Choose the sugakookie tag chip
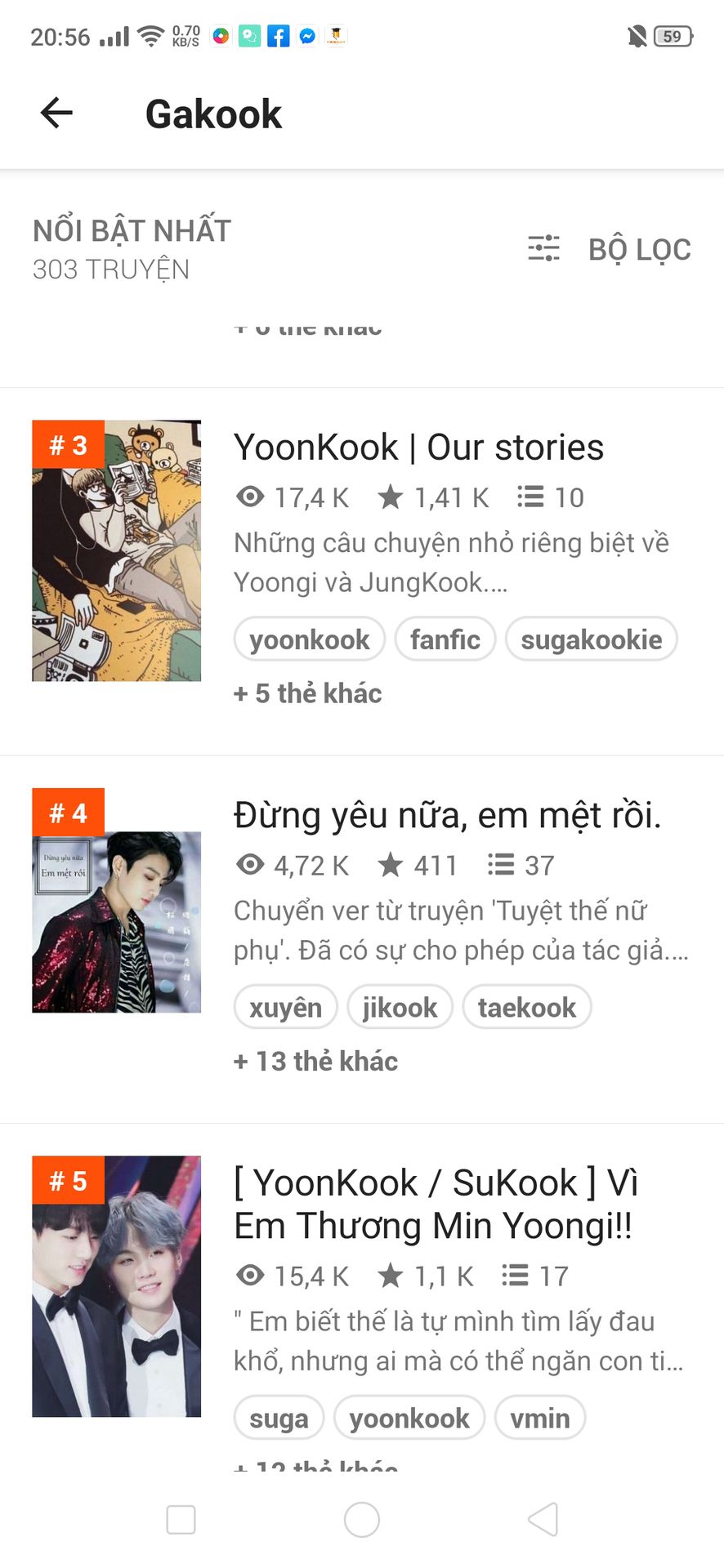This screenshot has width=724, height=1568. click(x=591, y=639)
